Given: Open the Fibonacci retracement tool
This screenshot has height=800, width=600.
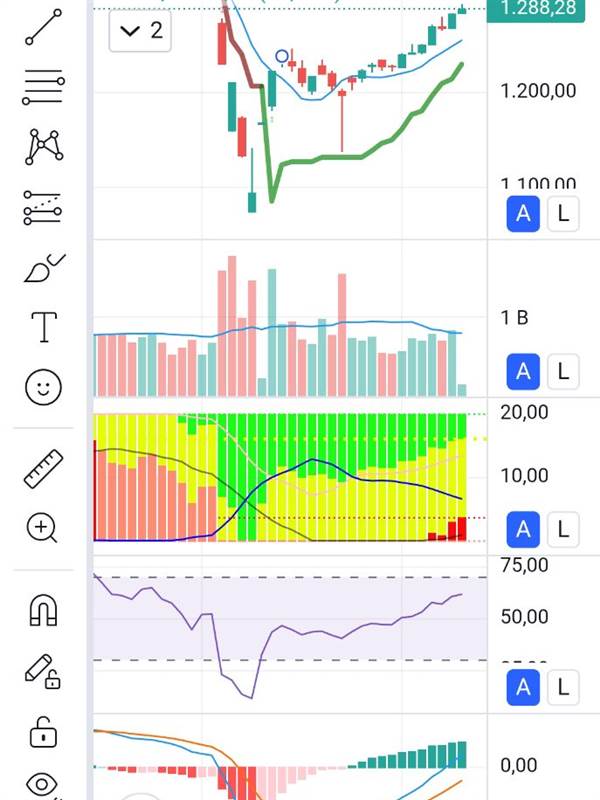Looking at the screenshot, I should 43,88.
